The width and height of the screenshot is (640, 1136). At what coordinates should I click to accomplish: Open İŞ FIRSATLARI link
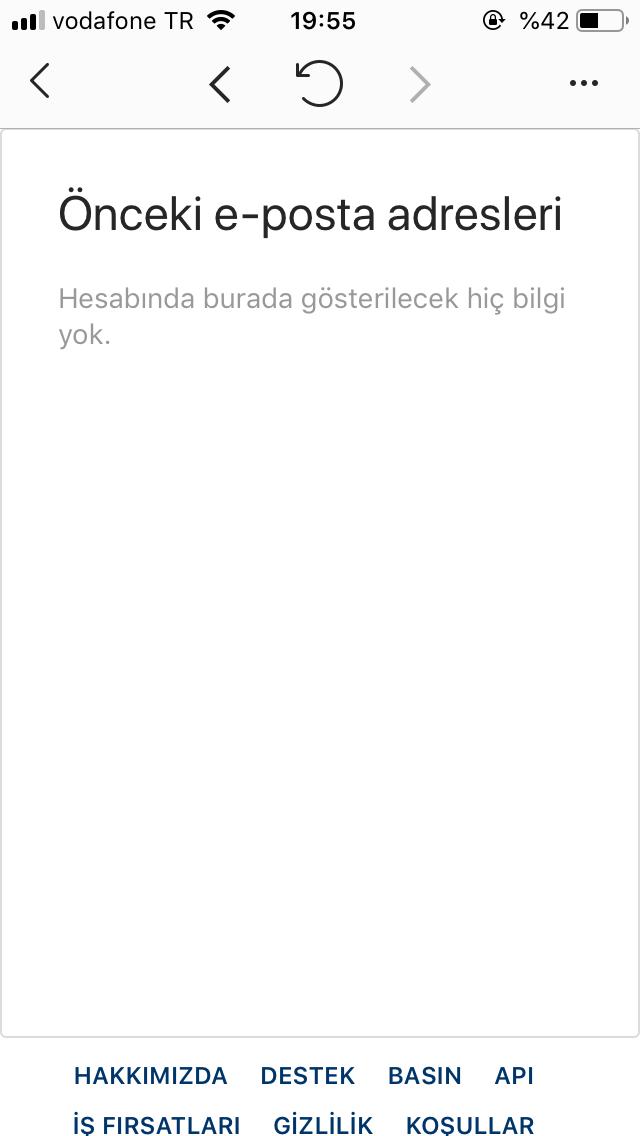coord(157,1125)
